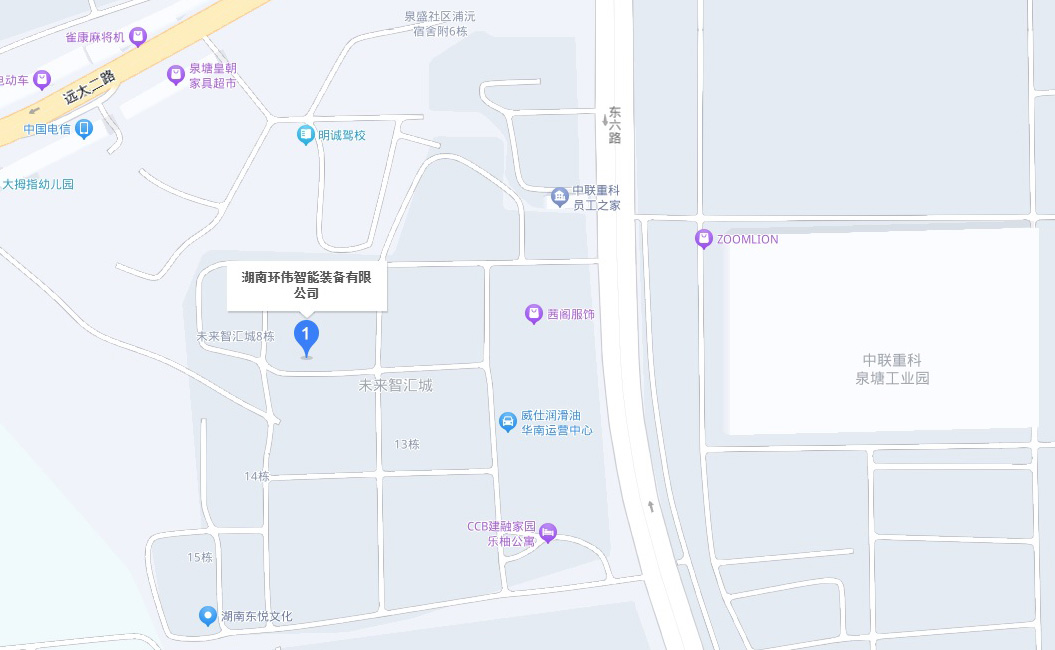Select the 威仕润滑油 car service marker
The height and width of the screenshot is (650, 1055).
pyautogui.click(x=508, y=422)
